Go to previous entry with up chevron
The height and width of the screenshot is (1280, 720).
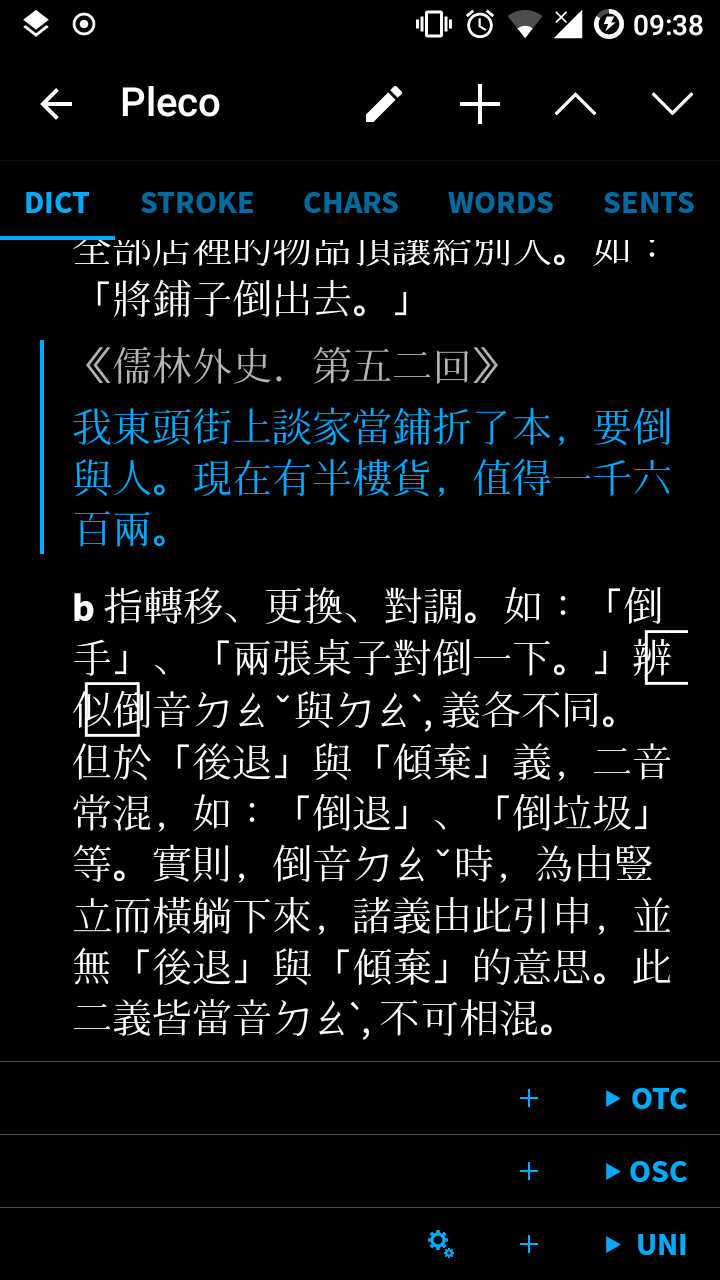575,104
